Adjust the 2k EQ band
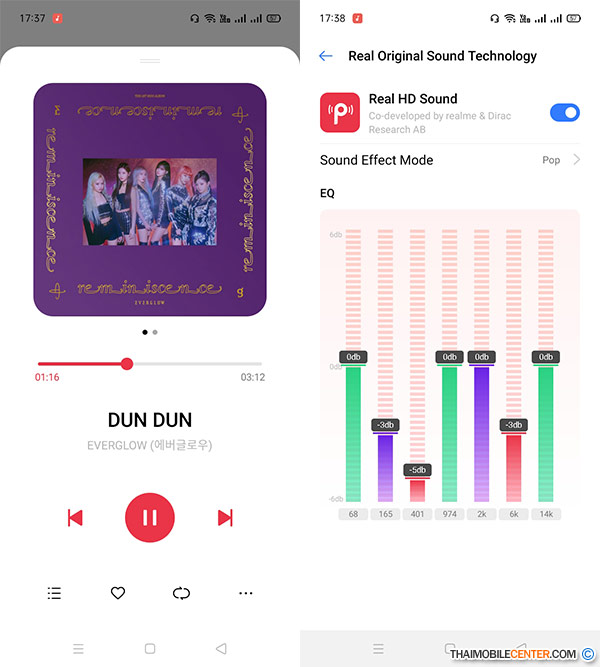This screenshot has height=667, width=600. (481, 357)
